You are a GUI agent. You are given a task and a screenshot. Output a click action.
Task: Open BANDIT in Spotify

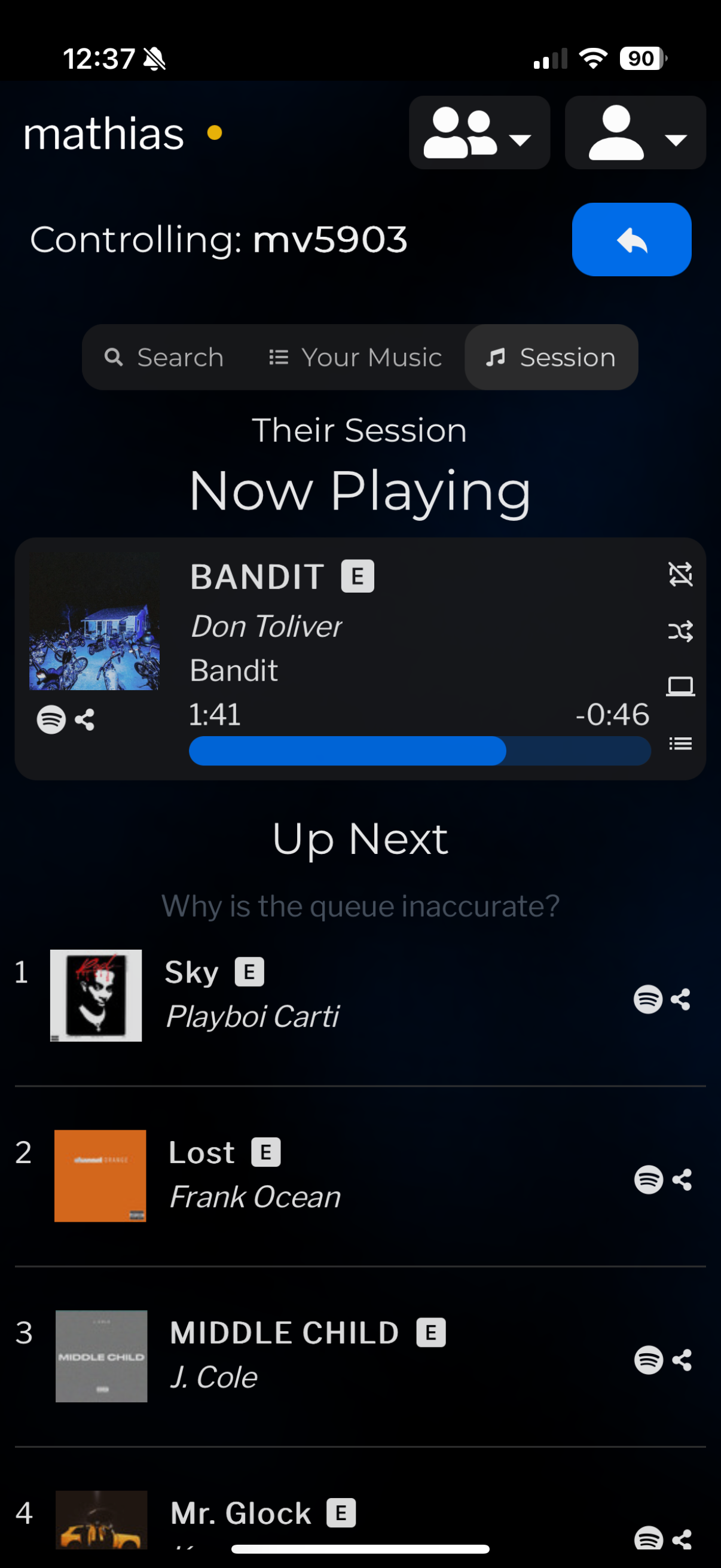point(51,719)
